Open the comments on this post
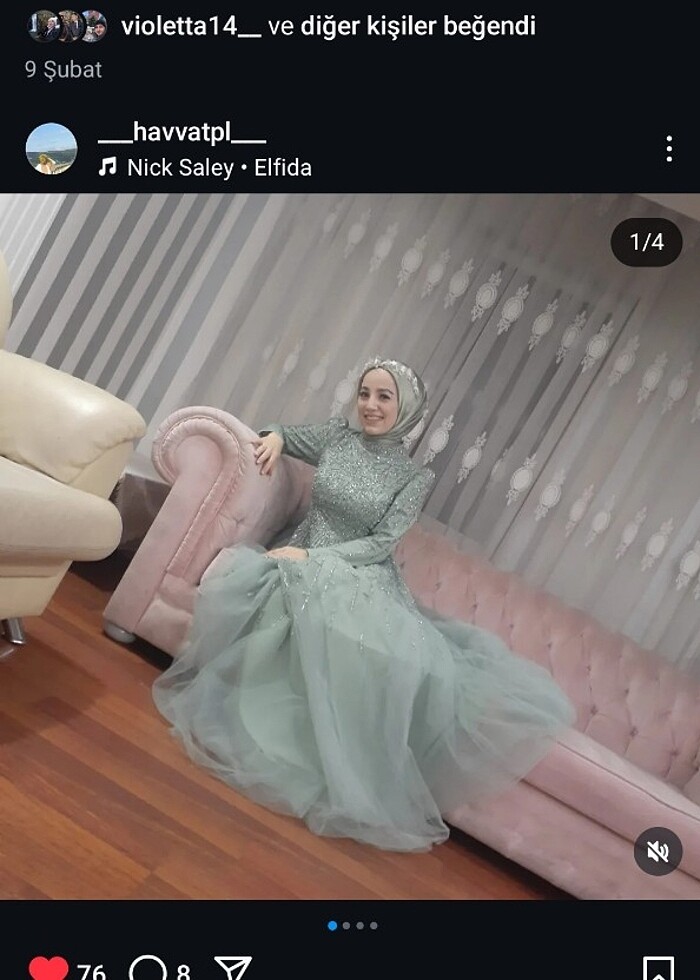The height and width of the screenshot is (980, 700). [148, 968]
